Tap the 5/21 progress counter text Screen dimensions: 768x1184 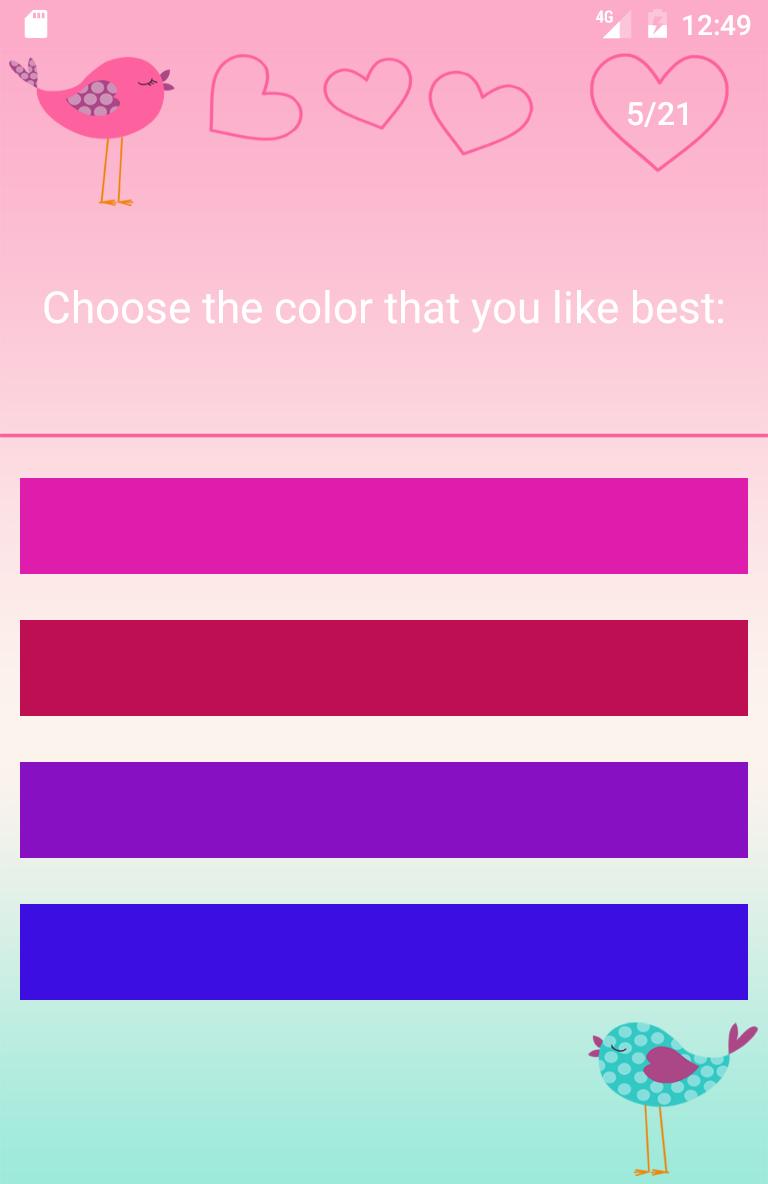(658, 114)
